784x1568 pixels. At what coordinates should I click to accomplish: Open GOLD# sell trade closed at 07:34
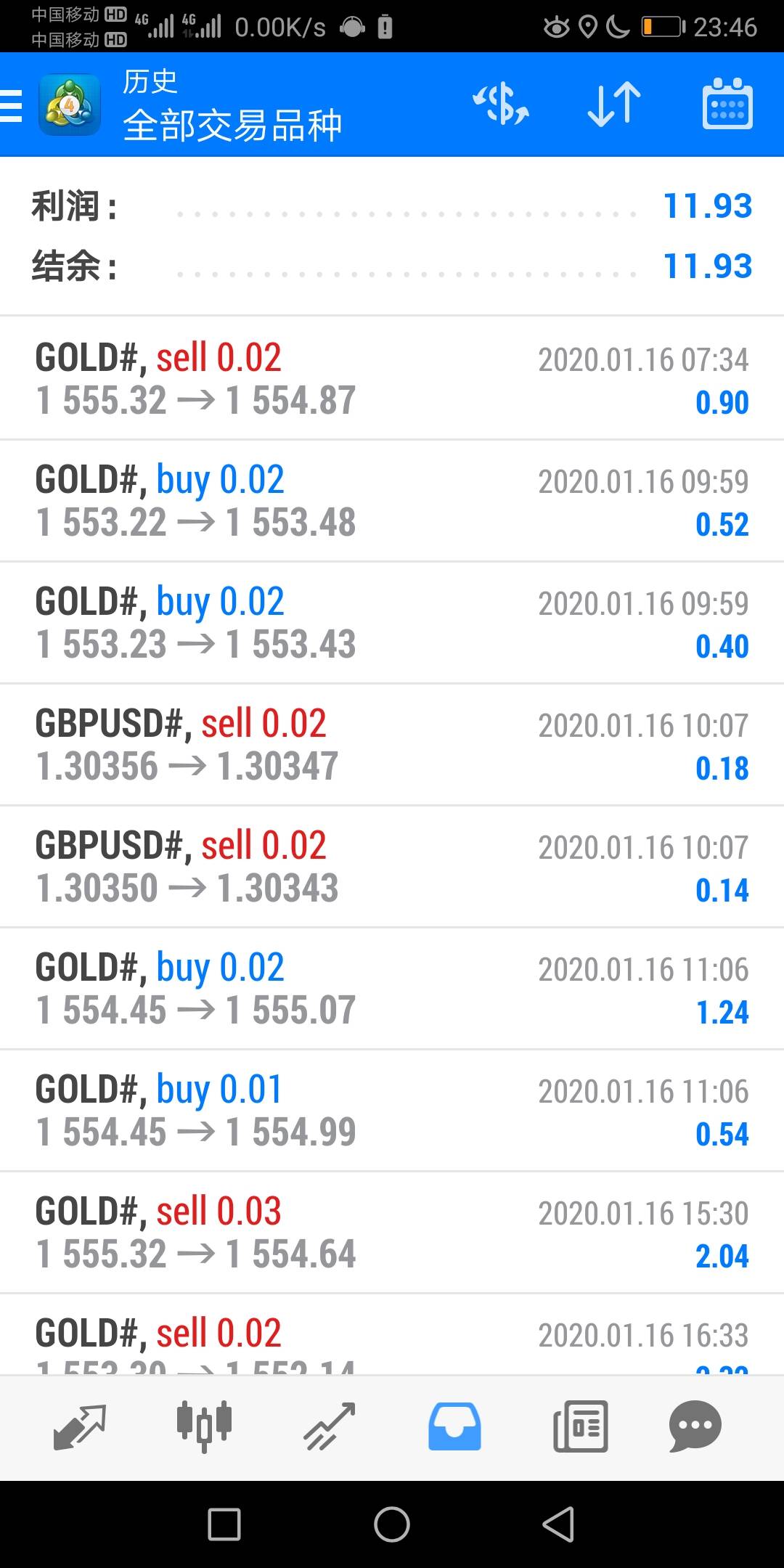[x=392, y=378]
